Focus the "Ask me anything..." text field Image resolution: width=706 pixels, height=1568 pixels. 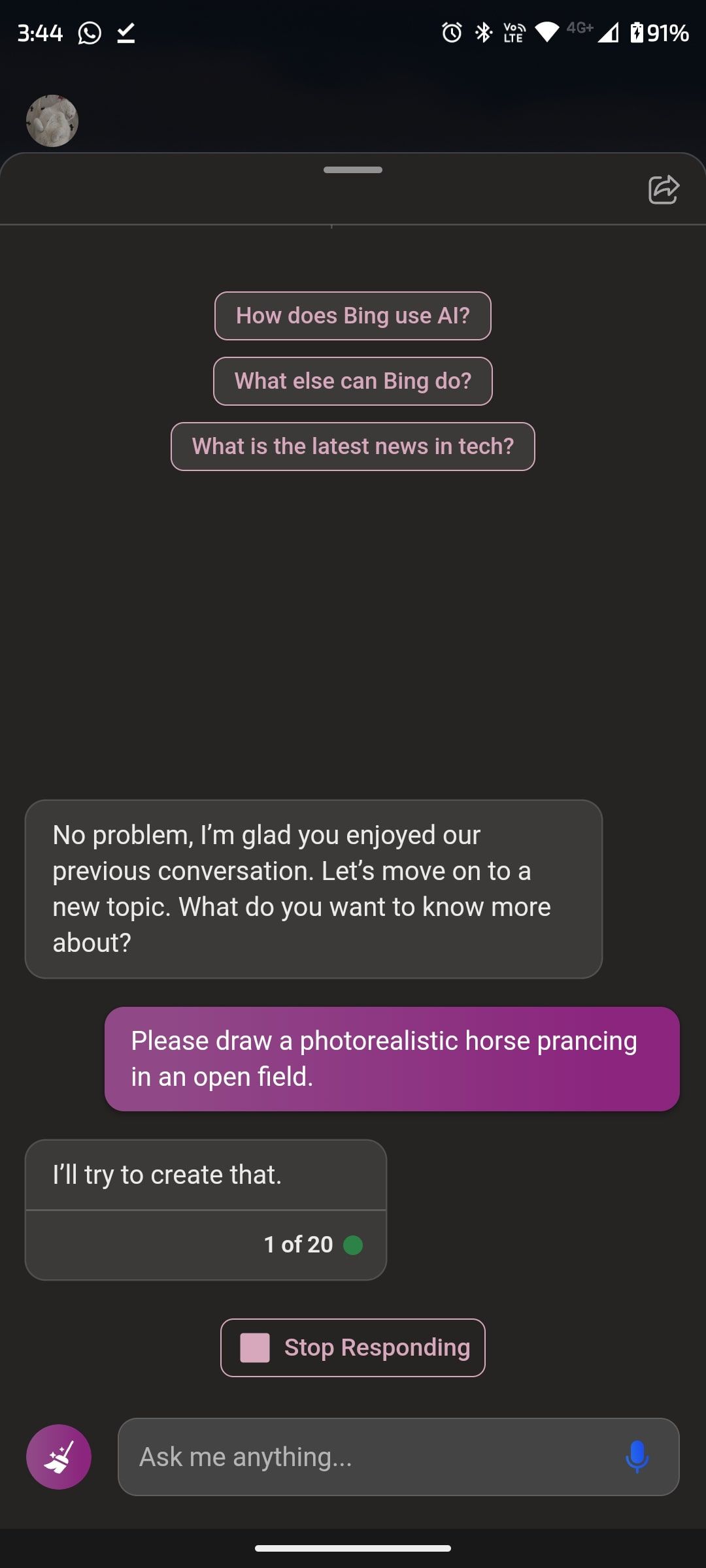pyautogui.click(x=366, y=1456)
